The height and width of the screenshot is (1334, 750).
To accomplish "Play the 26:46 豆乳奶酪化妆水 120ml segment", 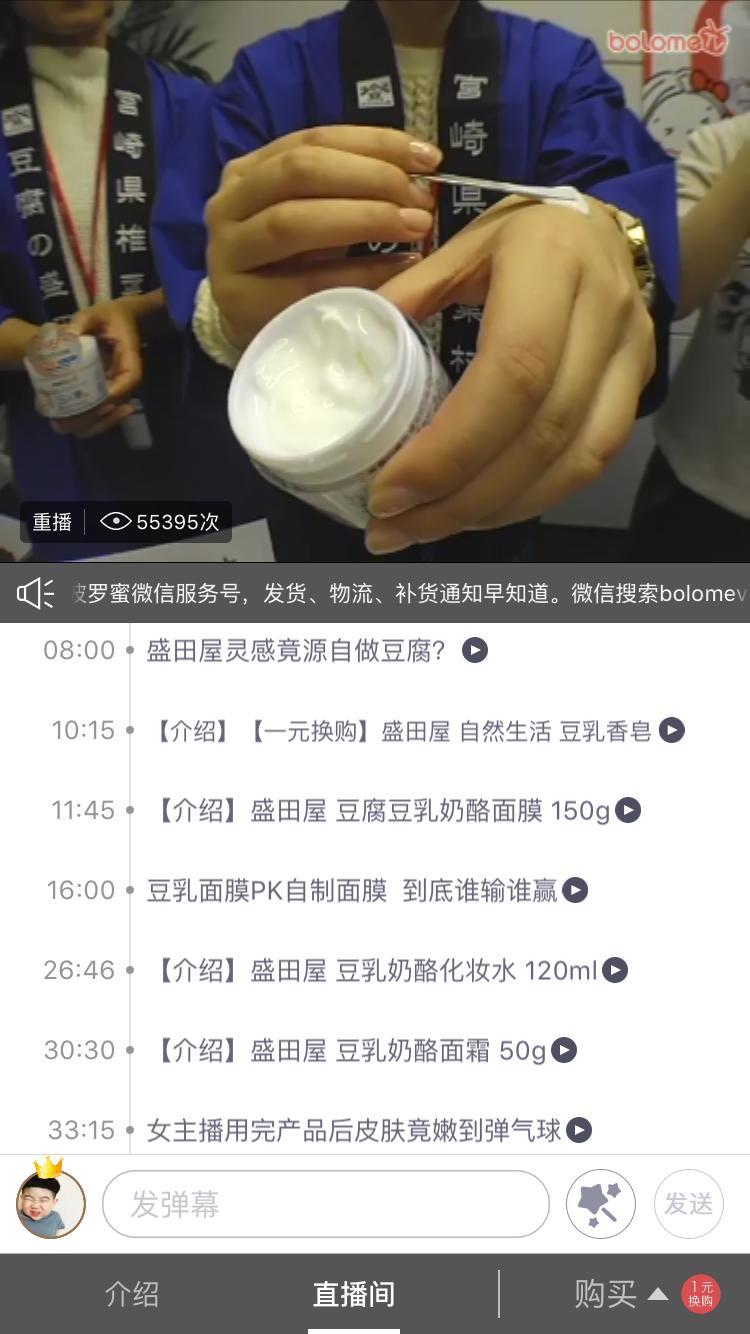I will (x=615, y=970).
